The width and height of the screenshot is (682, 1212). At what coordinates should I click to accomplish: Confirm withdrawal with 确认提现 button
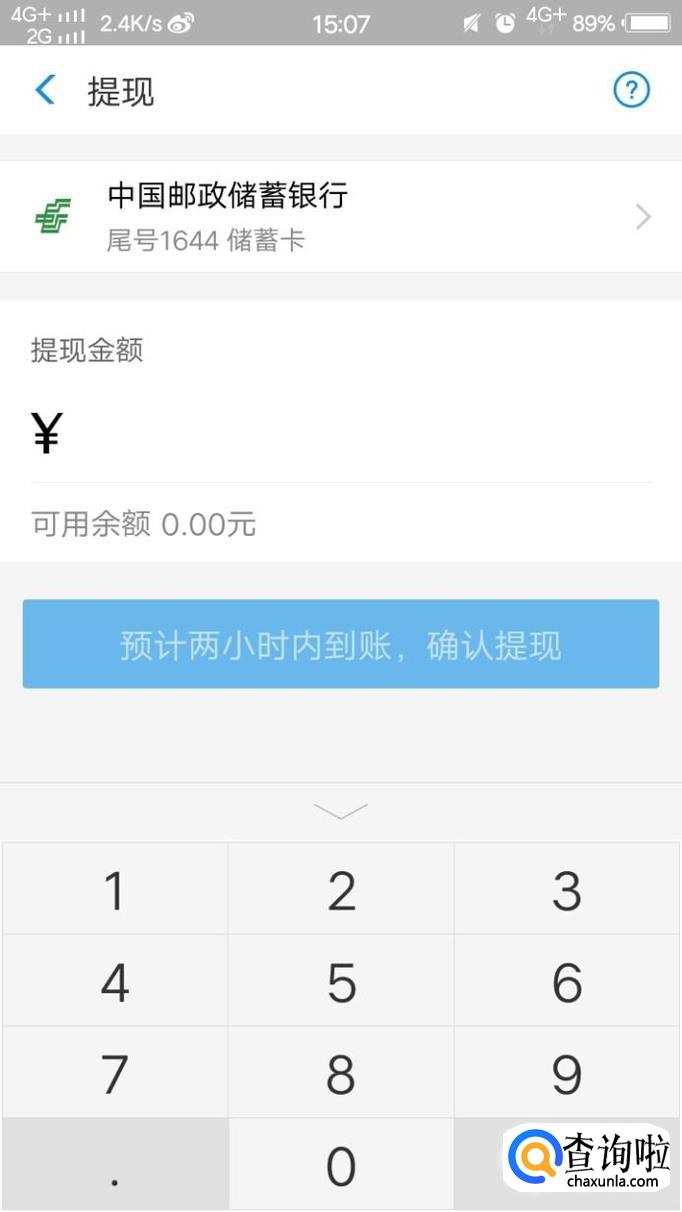(340, 644)
